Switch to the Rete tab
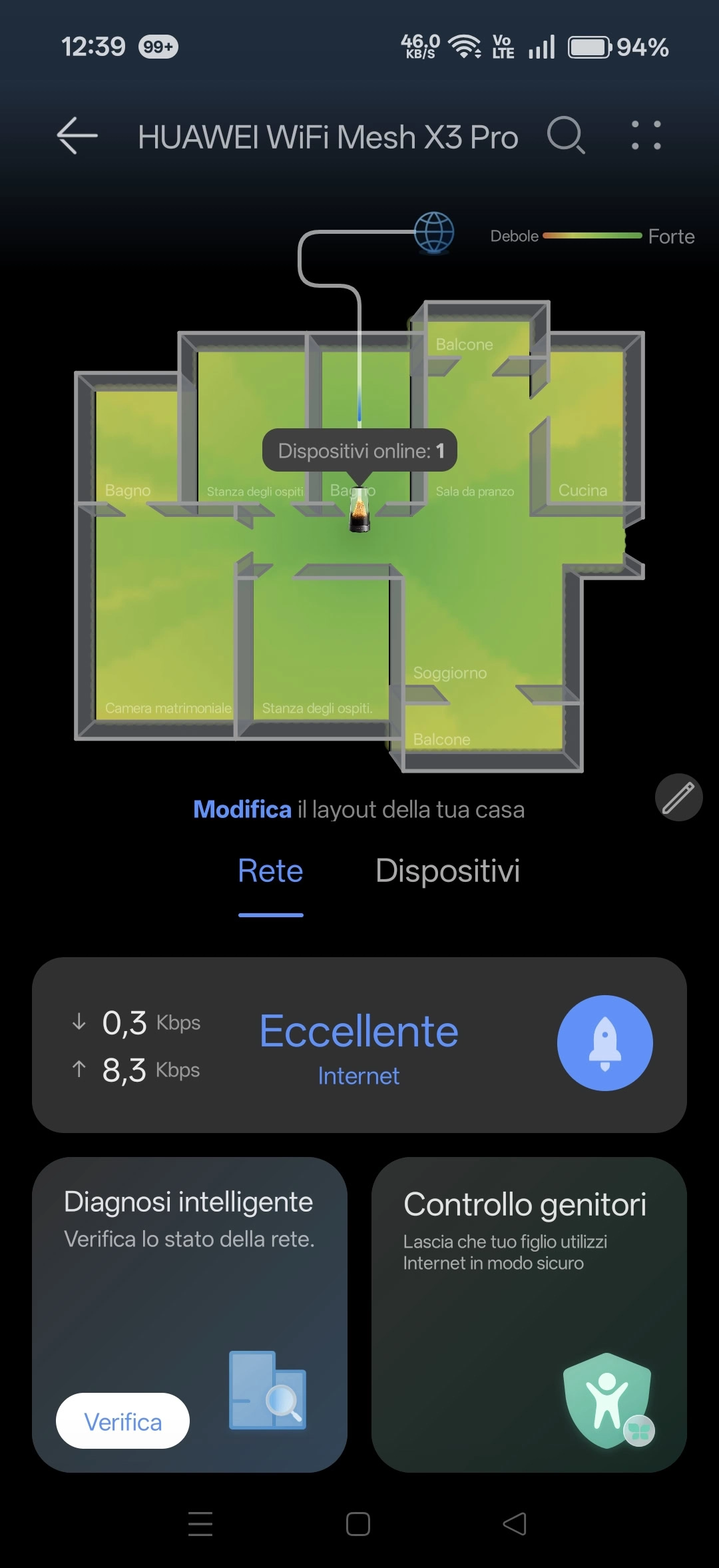This screenshot has width=719, height=1568. coord(271,871)
